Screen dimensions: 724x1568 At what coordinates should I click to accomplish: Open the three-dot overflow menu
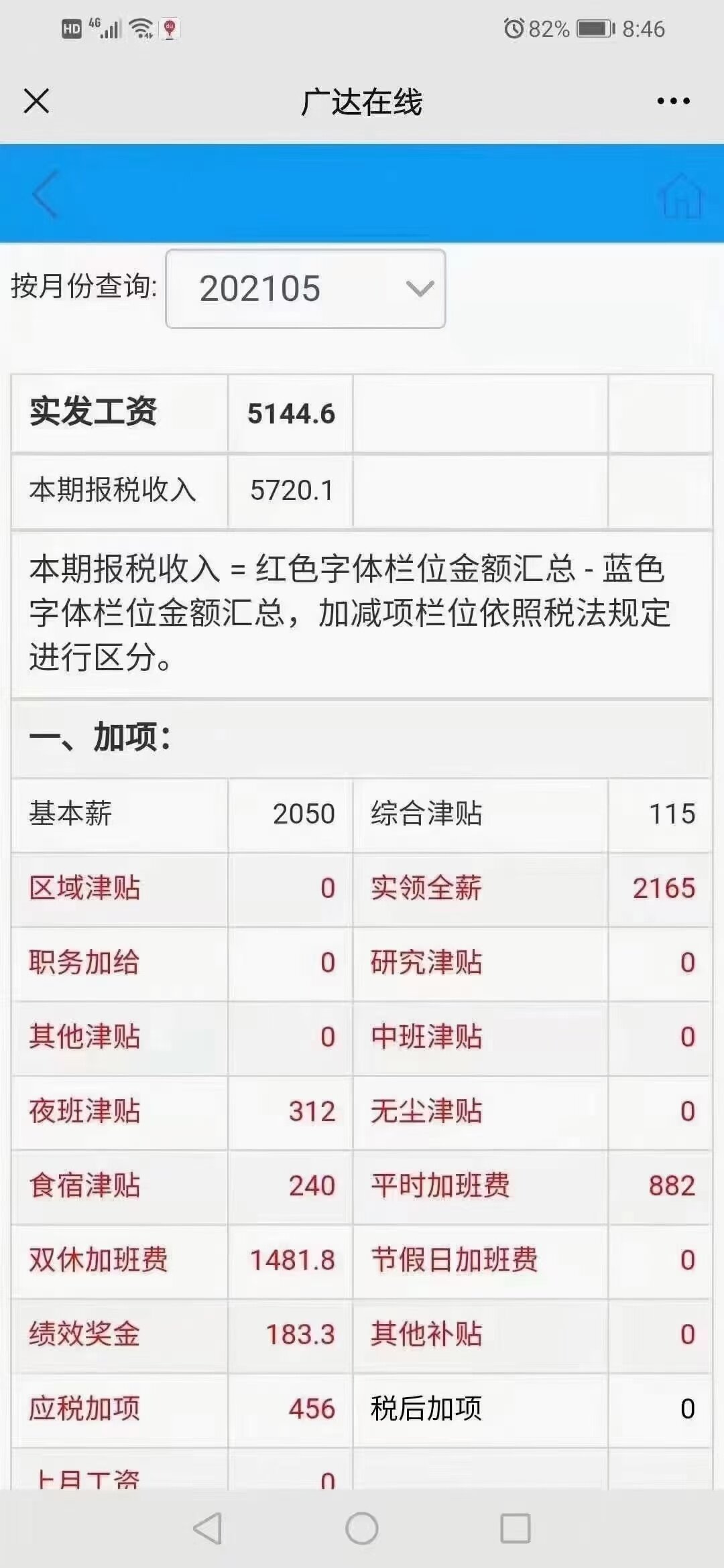coord(673,102)
